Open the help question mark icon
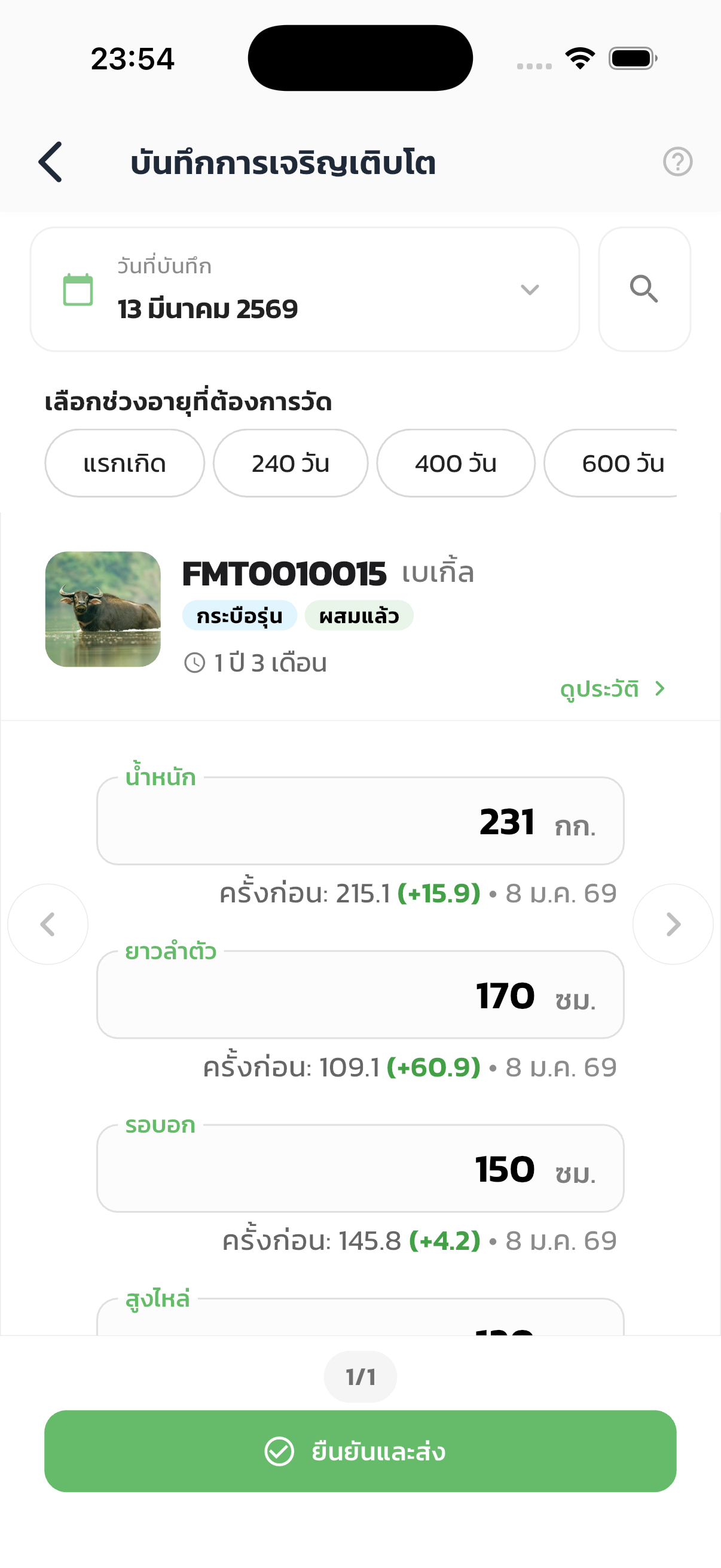The image size is (721, 1568). click(677, 162)
